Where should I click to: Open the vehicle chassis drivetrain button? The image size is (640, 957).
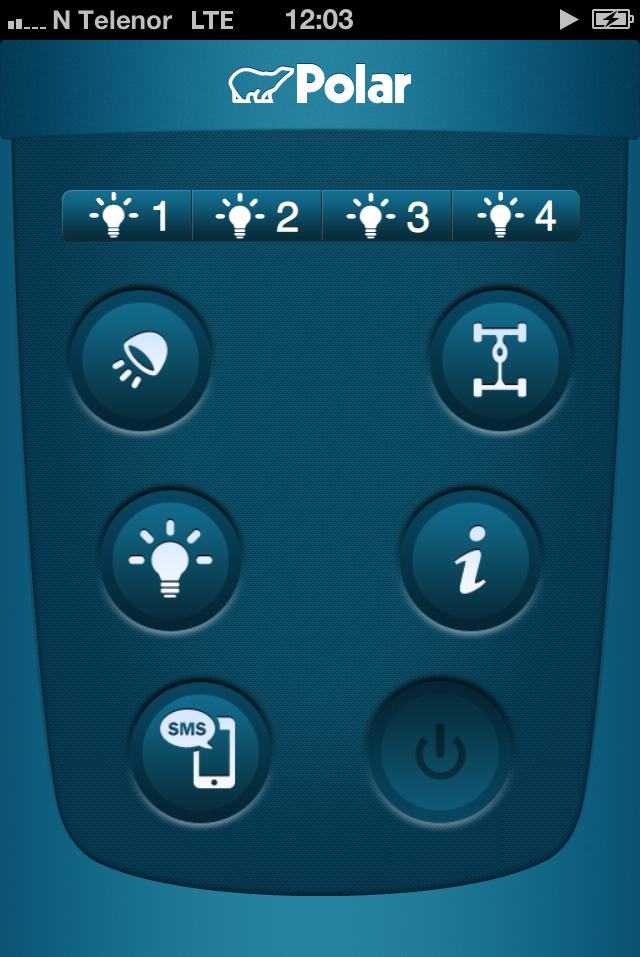(x=500, y=360)
